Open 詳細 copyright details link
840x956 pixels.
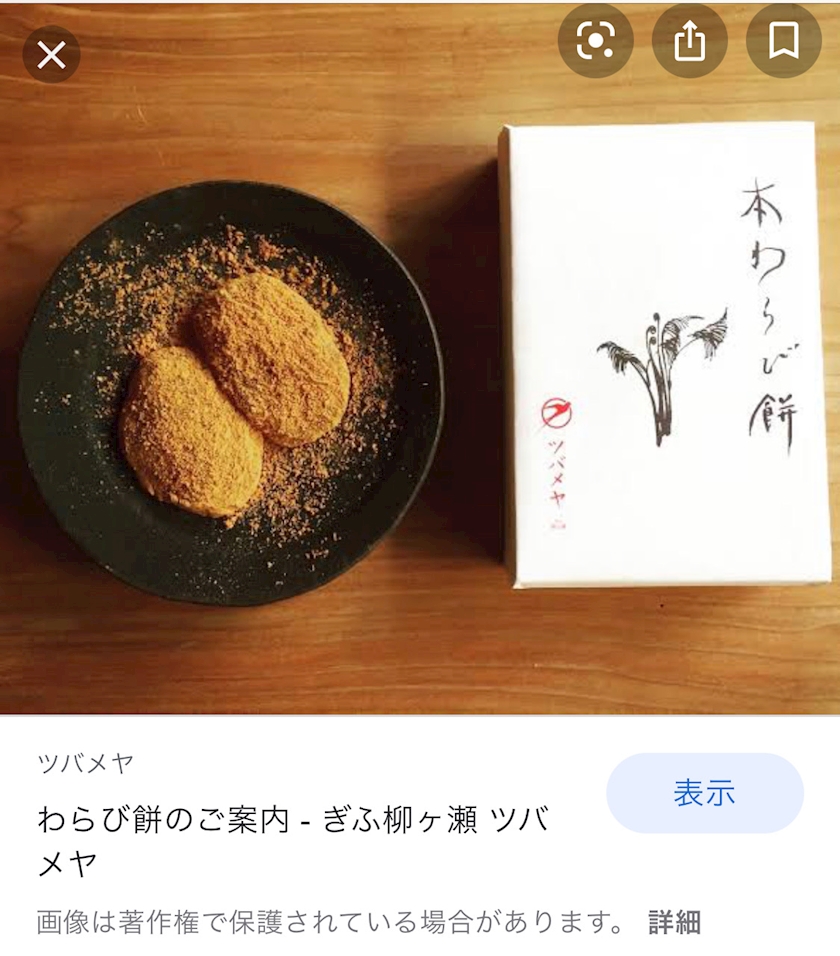point(674,921)
